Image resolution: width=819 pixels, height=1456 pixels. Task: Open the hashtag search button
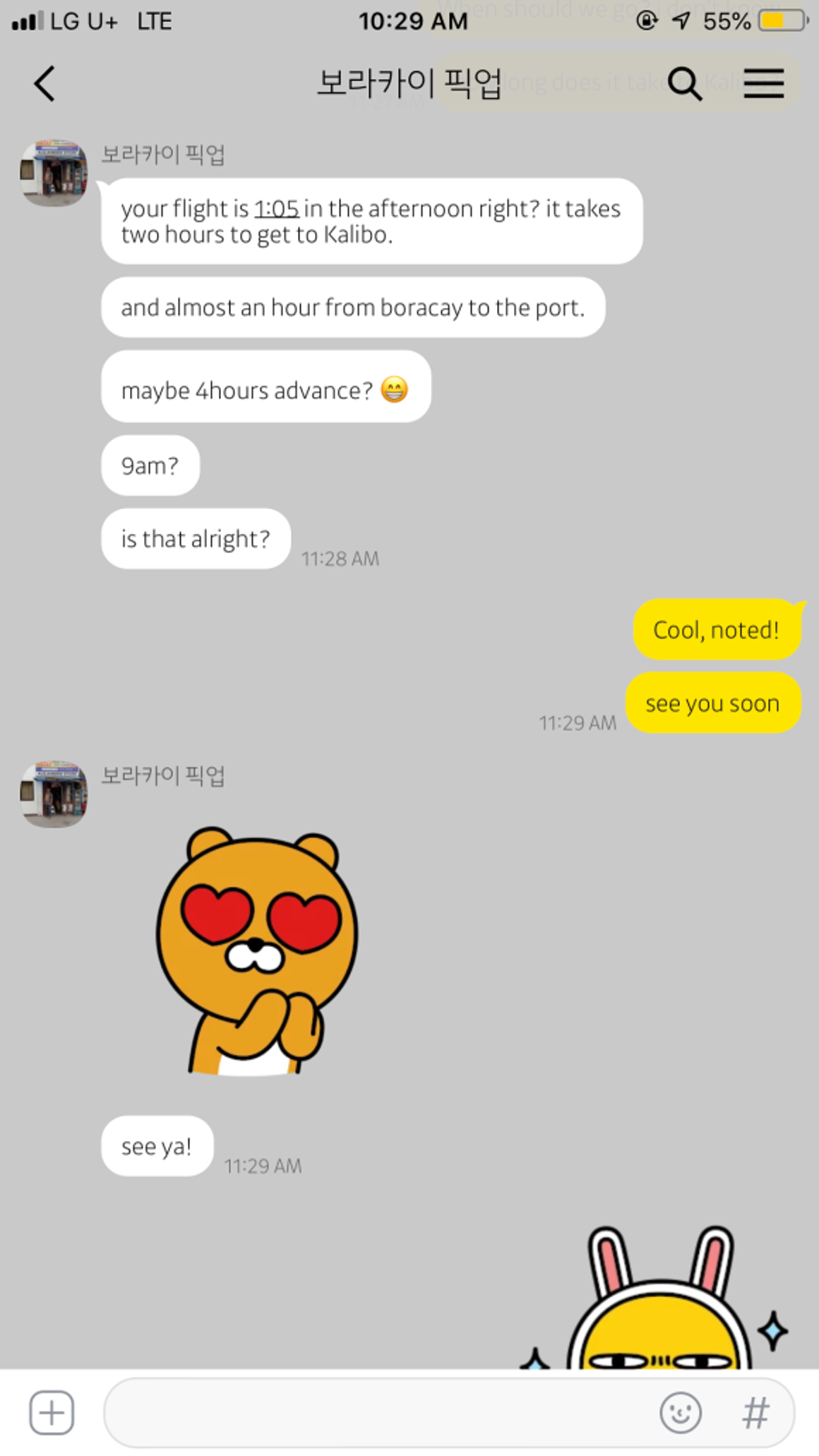(x=755, y=1413)
